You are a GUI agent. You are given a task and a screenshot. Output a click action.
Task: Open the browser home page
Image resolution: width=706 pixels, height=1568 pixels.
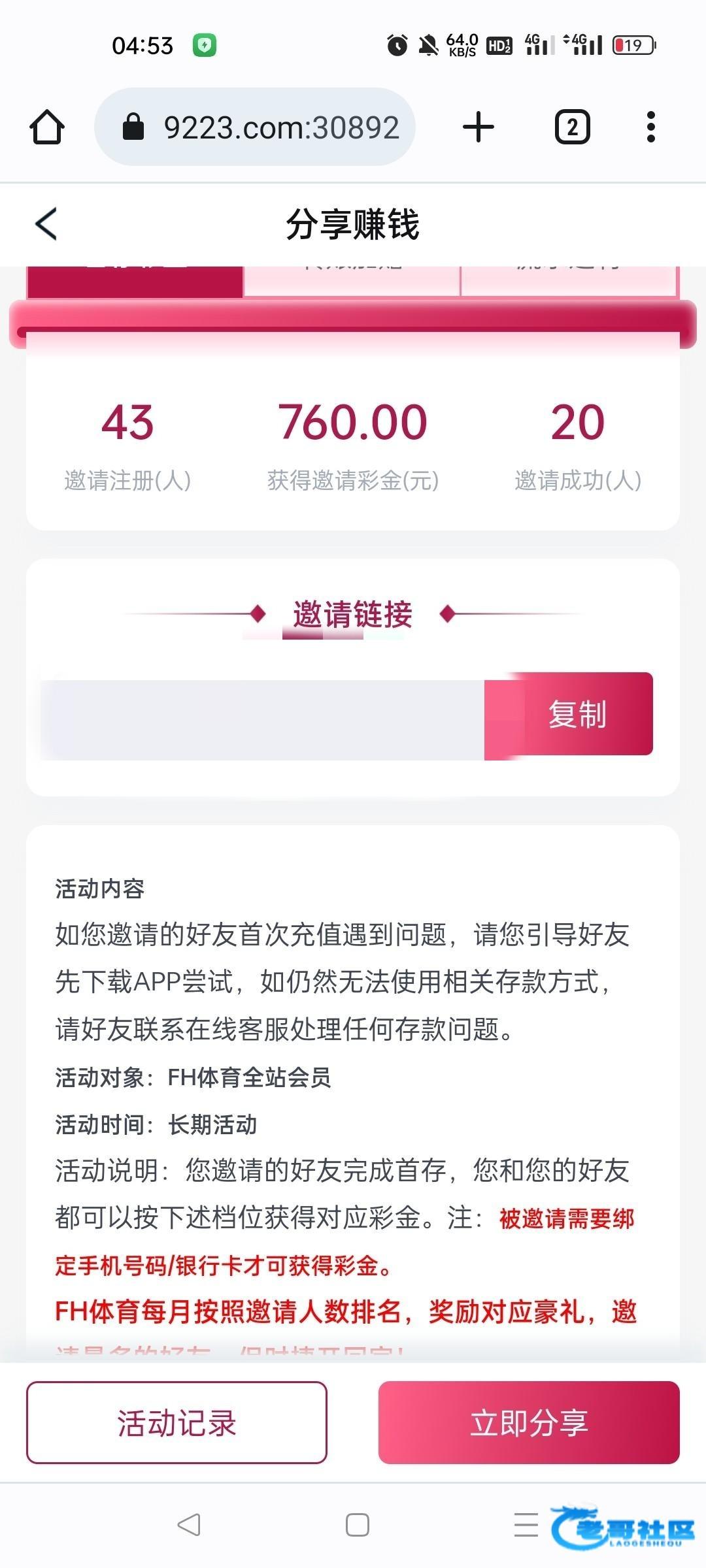coord(47,127)
